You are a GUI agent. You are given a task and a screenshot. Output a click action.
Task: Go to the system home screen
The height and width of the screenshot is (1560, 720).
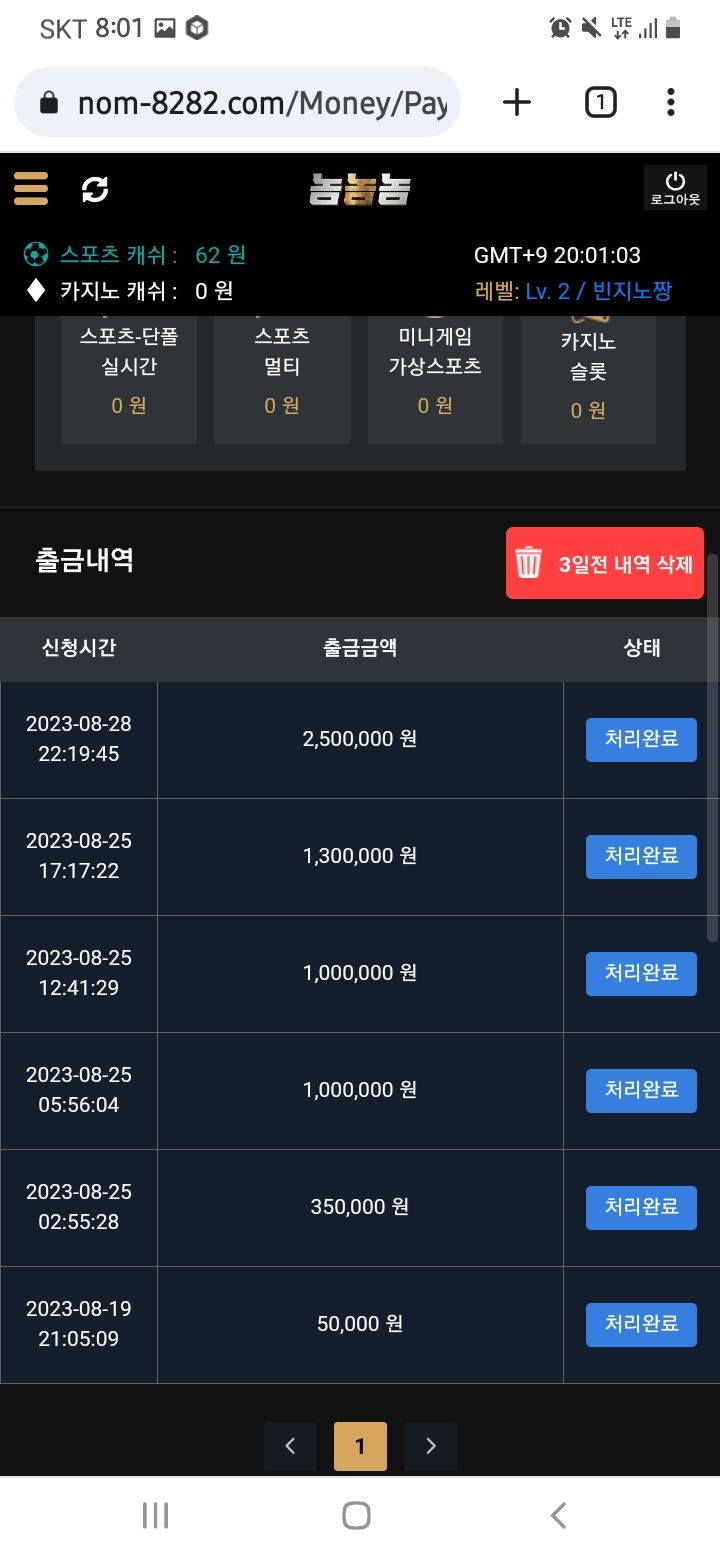[x=357, y=1515]
